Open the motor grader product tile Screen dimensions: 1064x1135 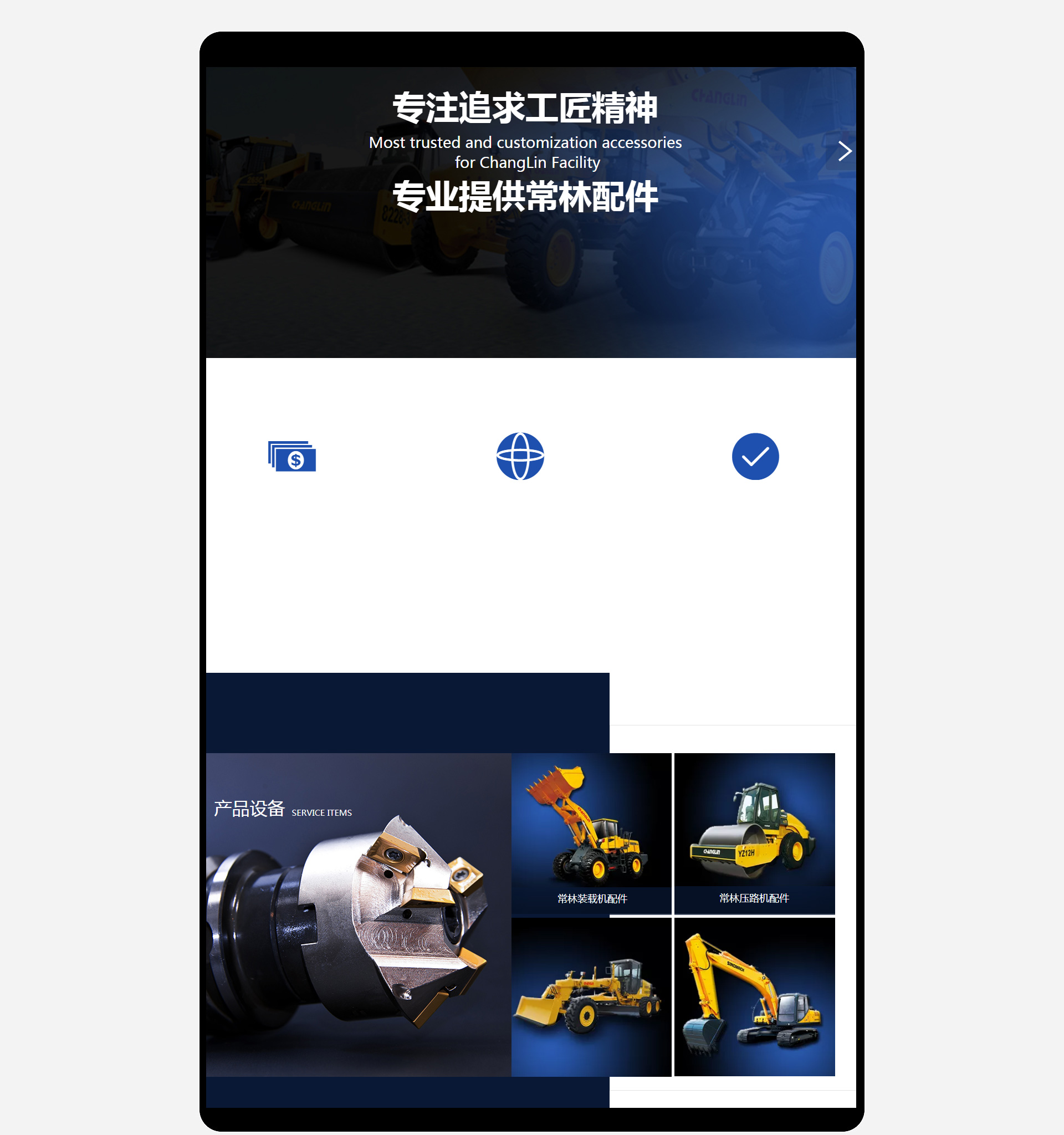pos(591,997)
